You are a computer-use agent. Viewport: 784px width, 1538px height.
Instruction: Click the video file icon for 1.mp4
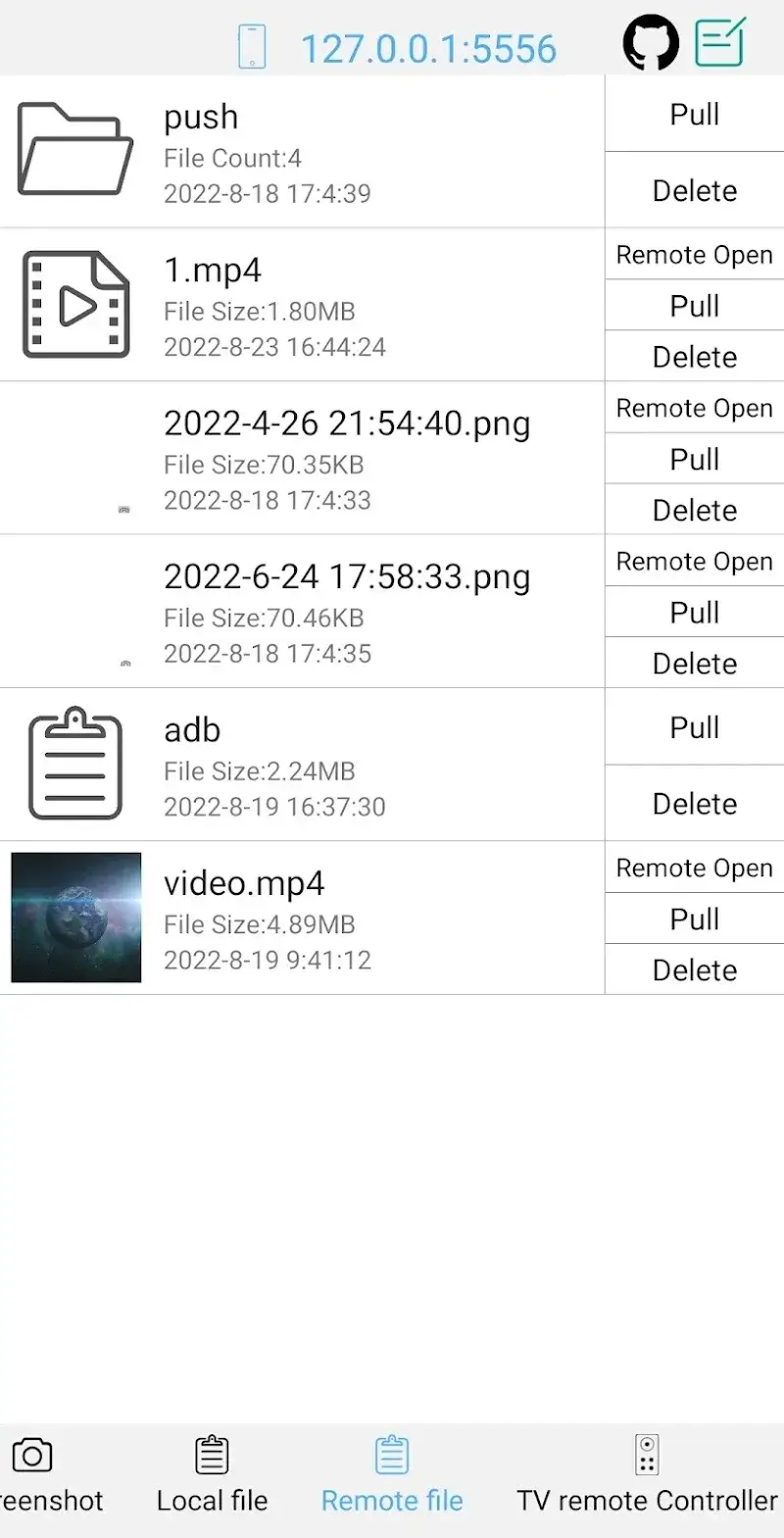click(x=75, y=304)
